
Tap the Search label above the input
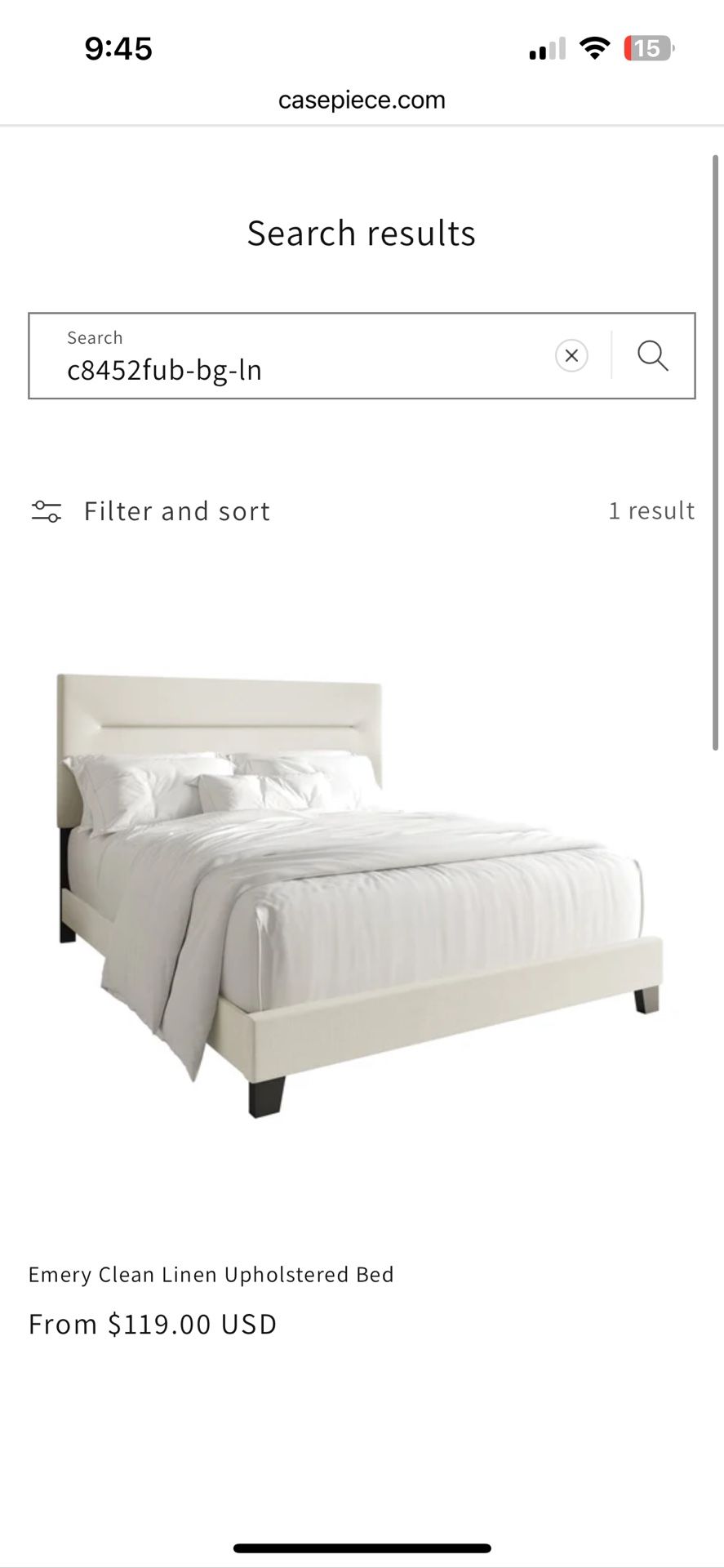tap(95, 336)
